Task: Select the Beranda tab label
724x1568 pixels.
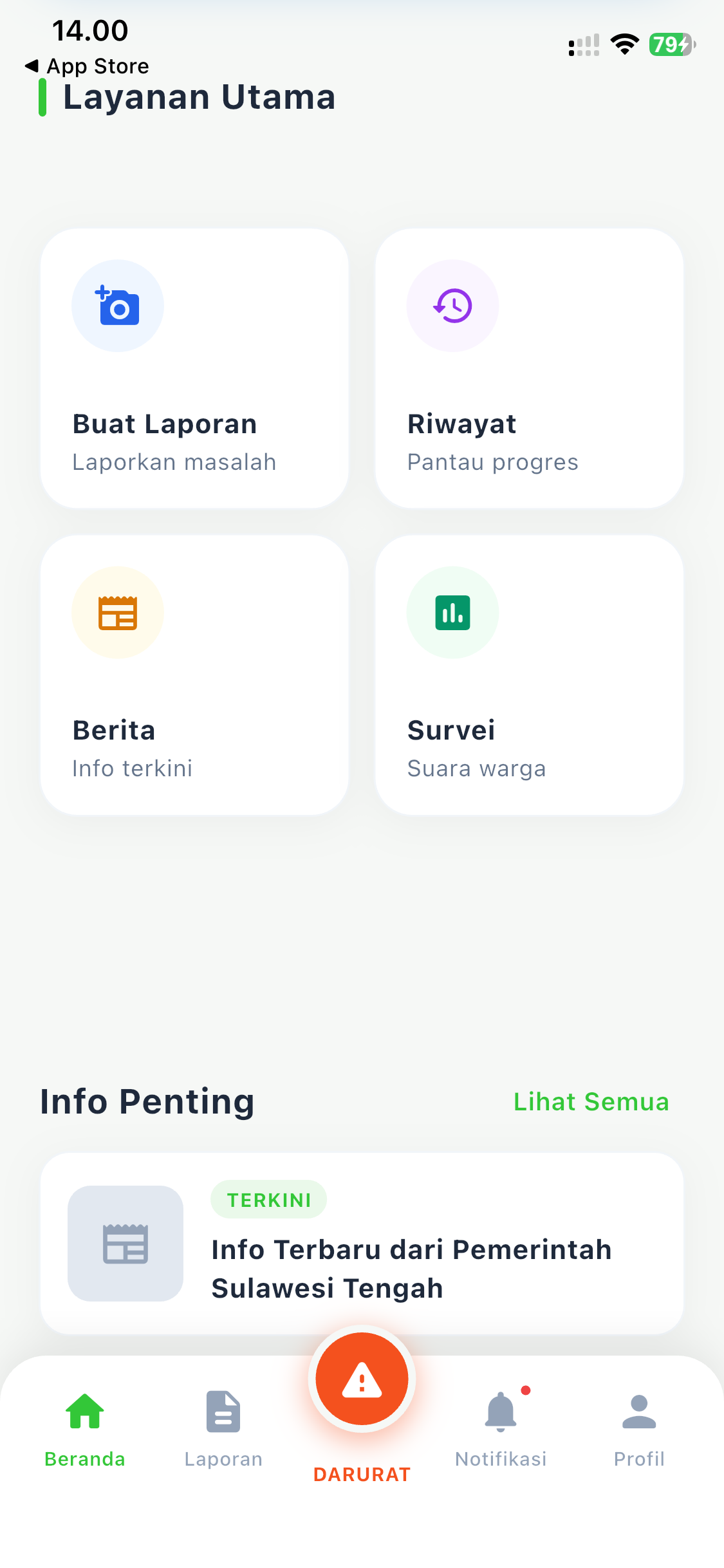Action: pos(84,1459)
